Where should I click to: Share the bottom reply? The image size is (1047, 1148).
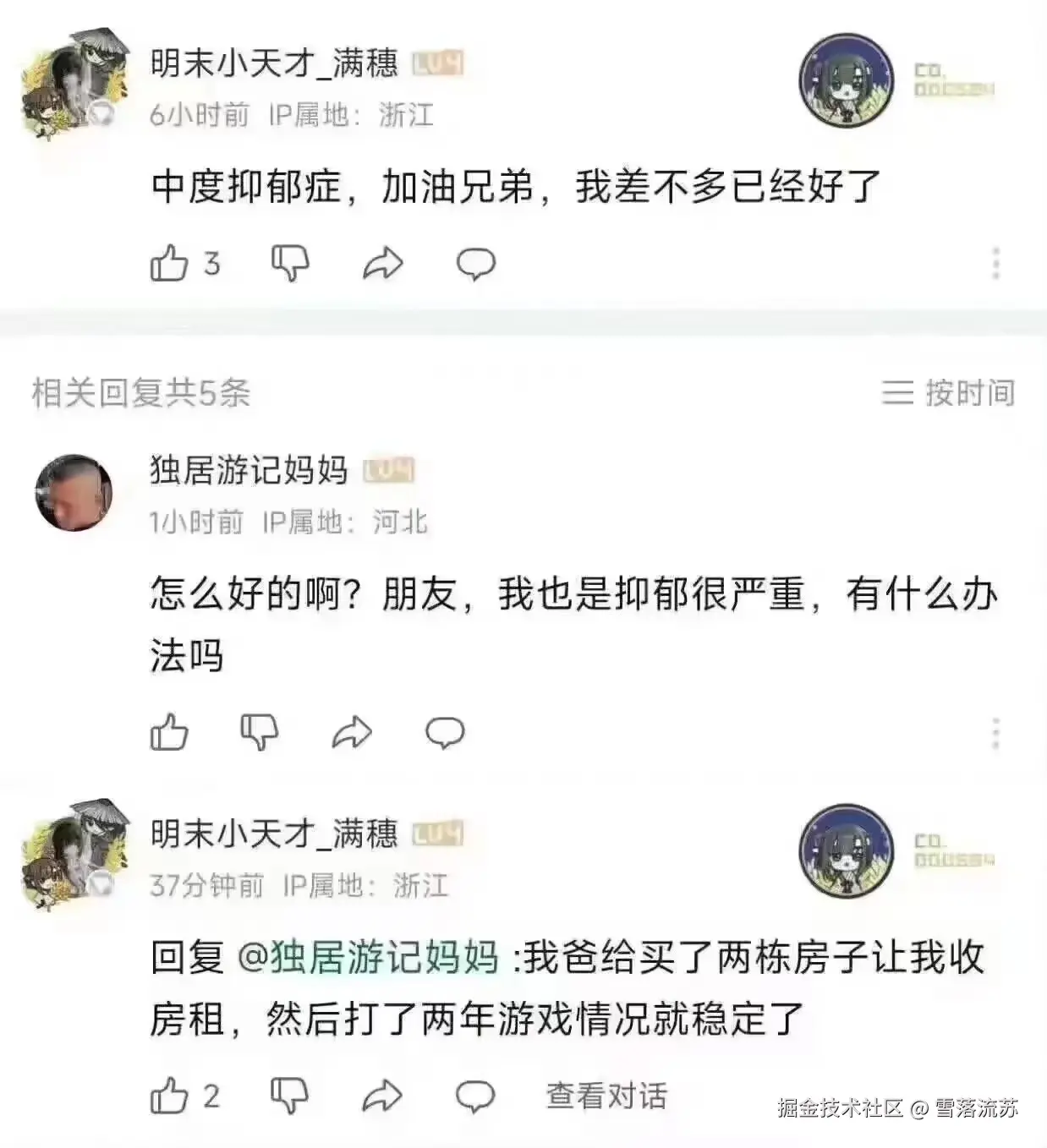[x=382, y=1096]
